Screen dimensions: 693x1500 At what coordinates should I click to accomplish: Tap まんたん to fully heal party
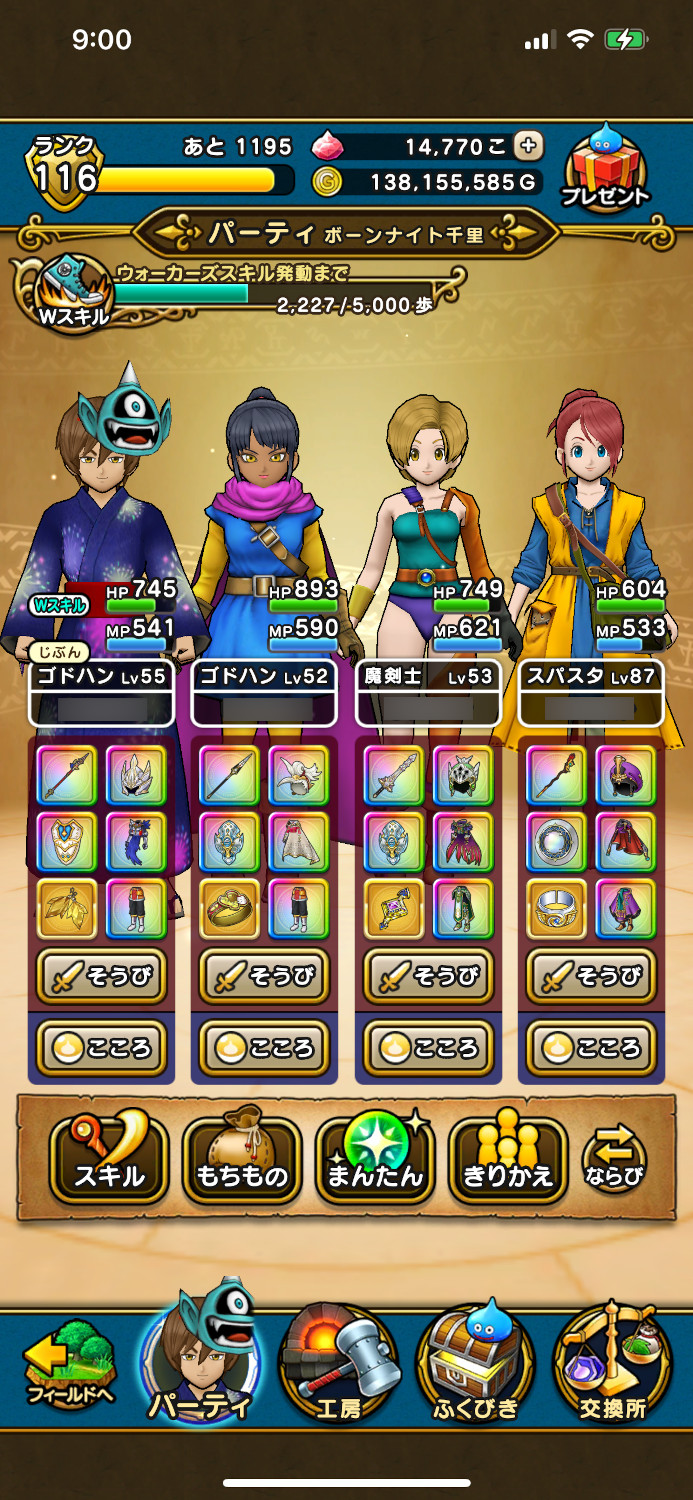374,1158
